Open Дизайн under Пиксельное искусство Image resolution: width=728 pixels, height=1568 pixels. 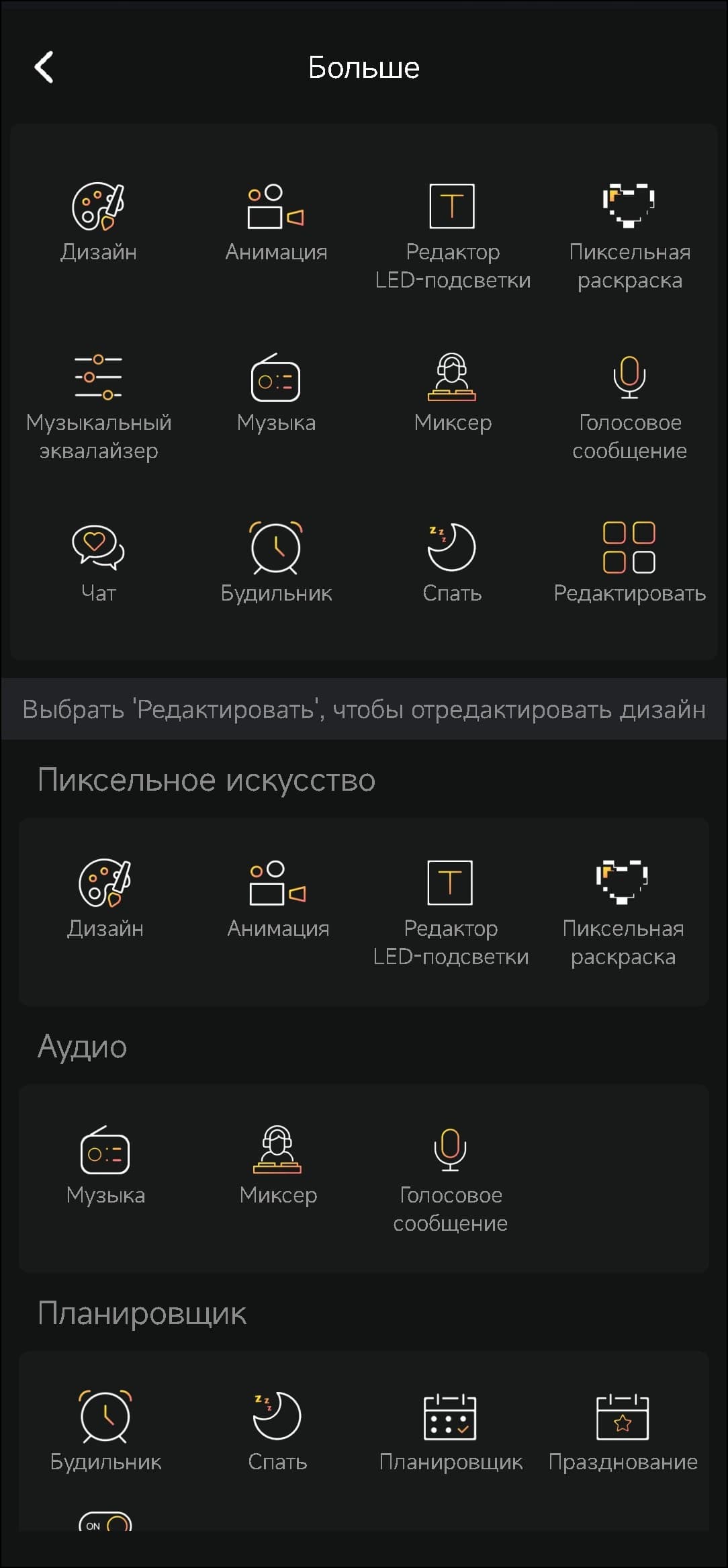105,898
